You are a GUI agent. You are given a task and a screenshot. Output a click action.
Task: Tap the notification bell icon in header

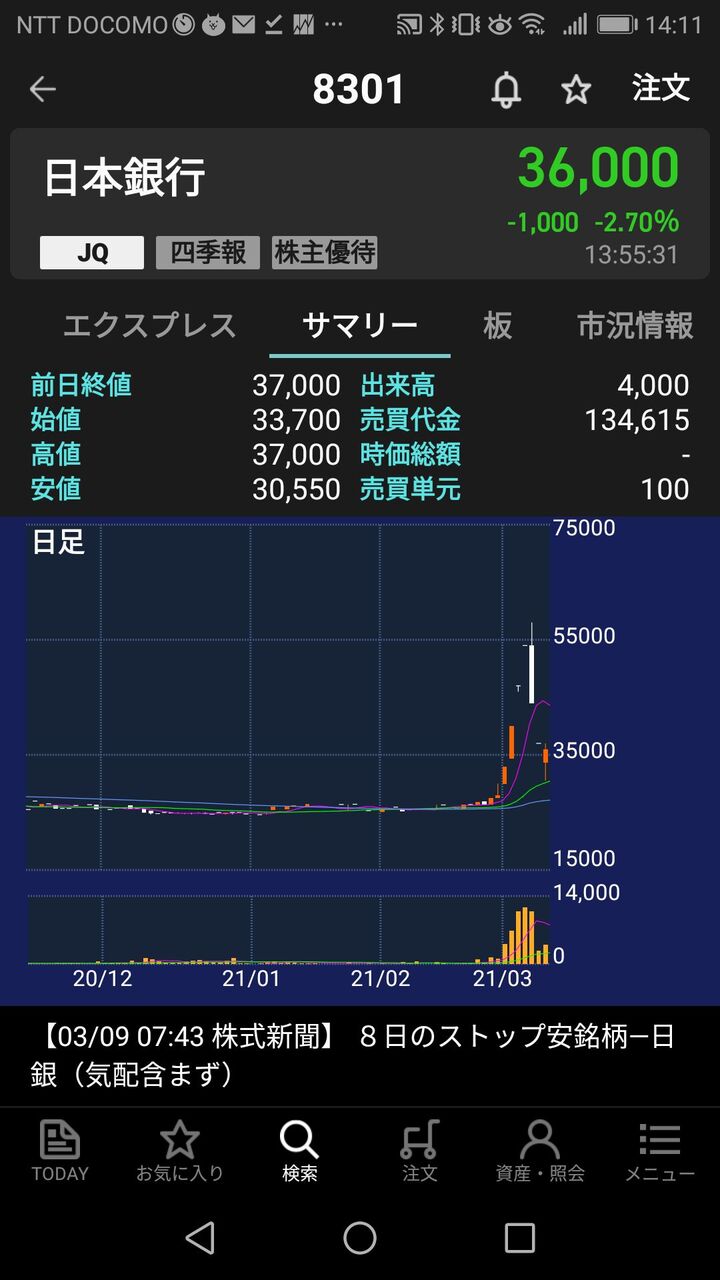505,89
